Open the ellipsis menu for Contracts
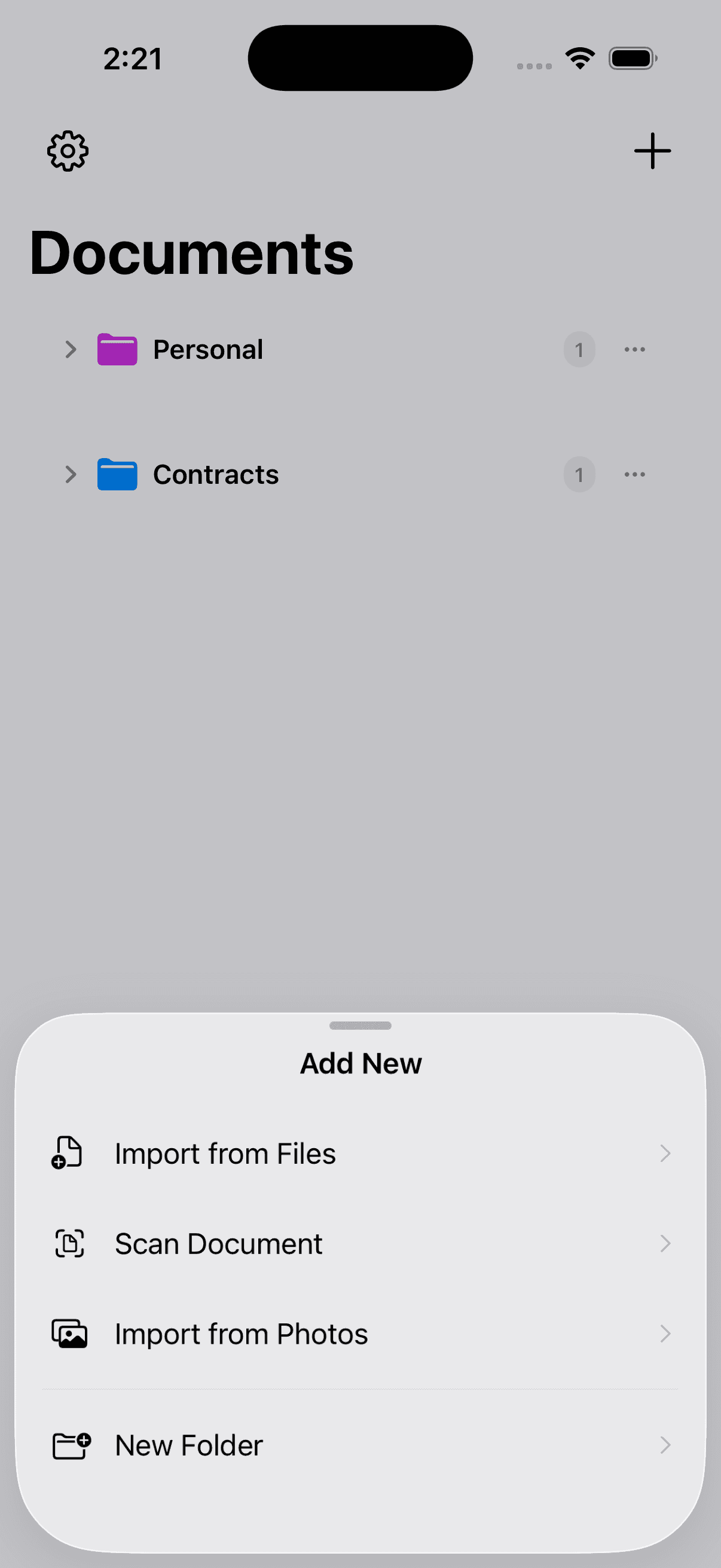721x1568 pixels. pos(633,474)
